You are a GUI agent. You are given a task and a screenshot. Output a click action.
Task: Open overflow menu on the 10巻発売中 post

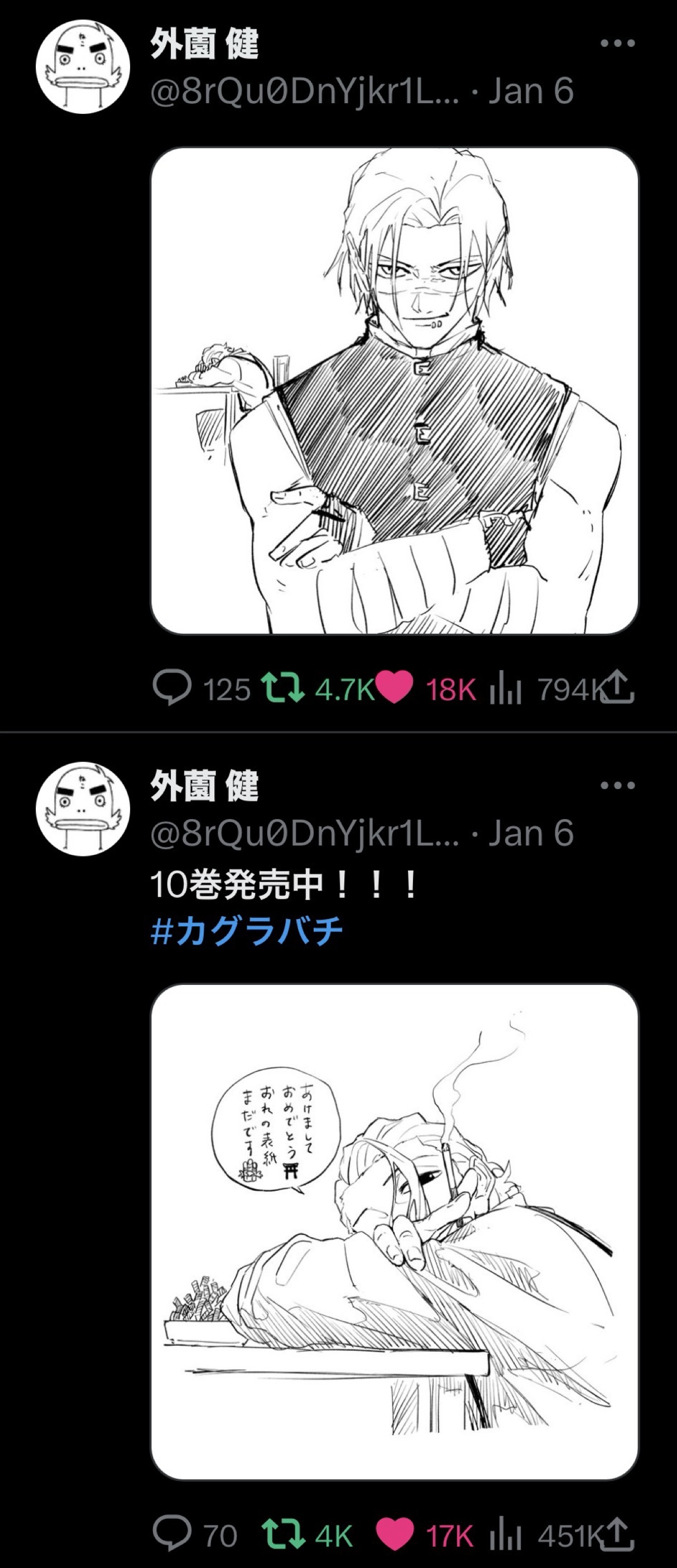617,785
